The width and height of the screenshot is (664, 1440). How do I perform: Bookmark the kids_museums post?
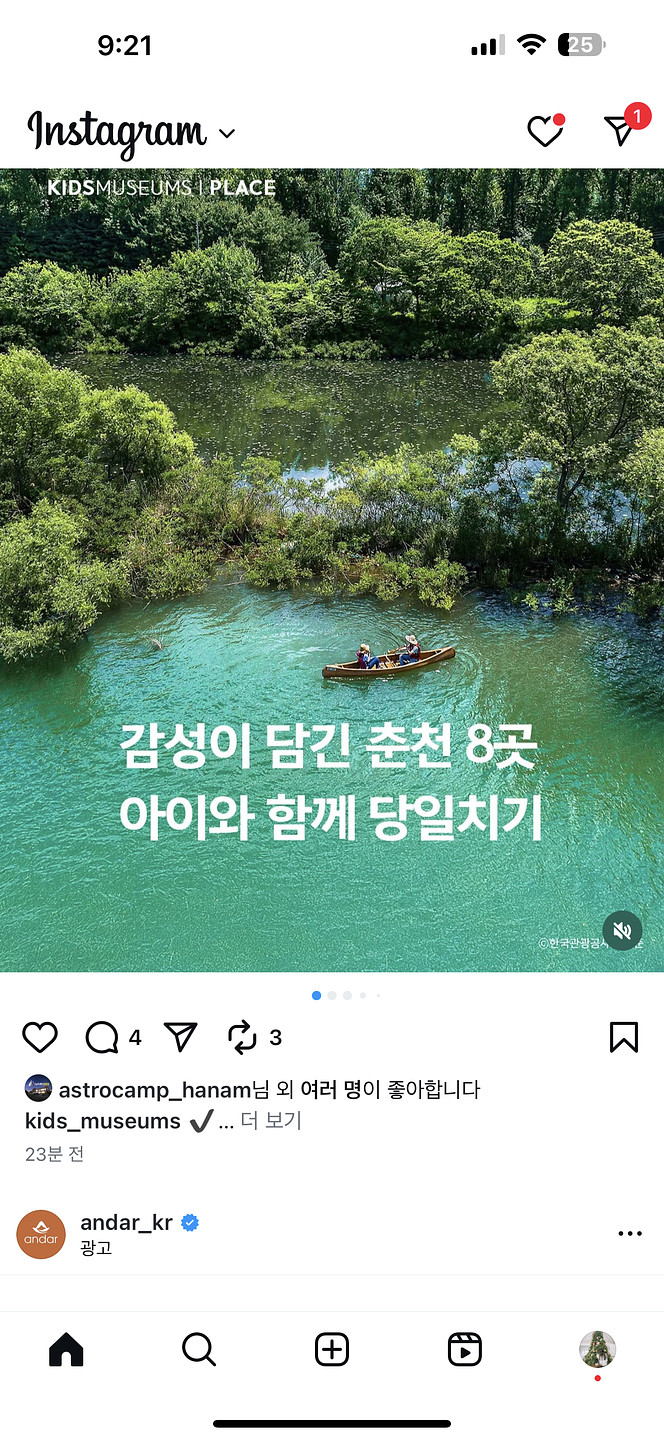[623, 1038]
